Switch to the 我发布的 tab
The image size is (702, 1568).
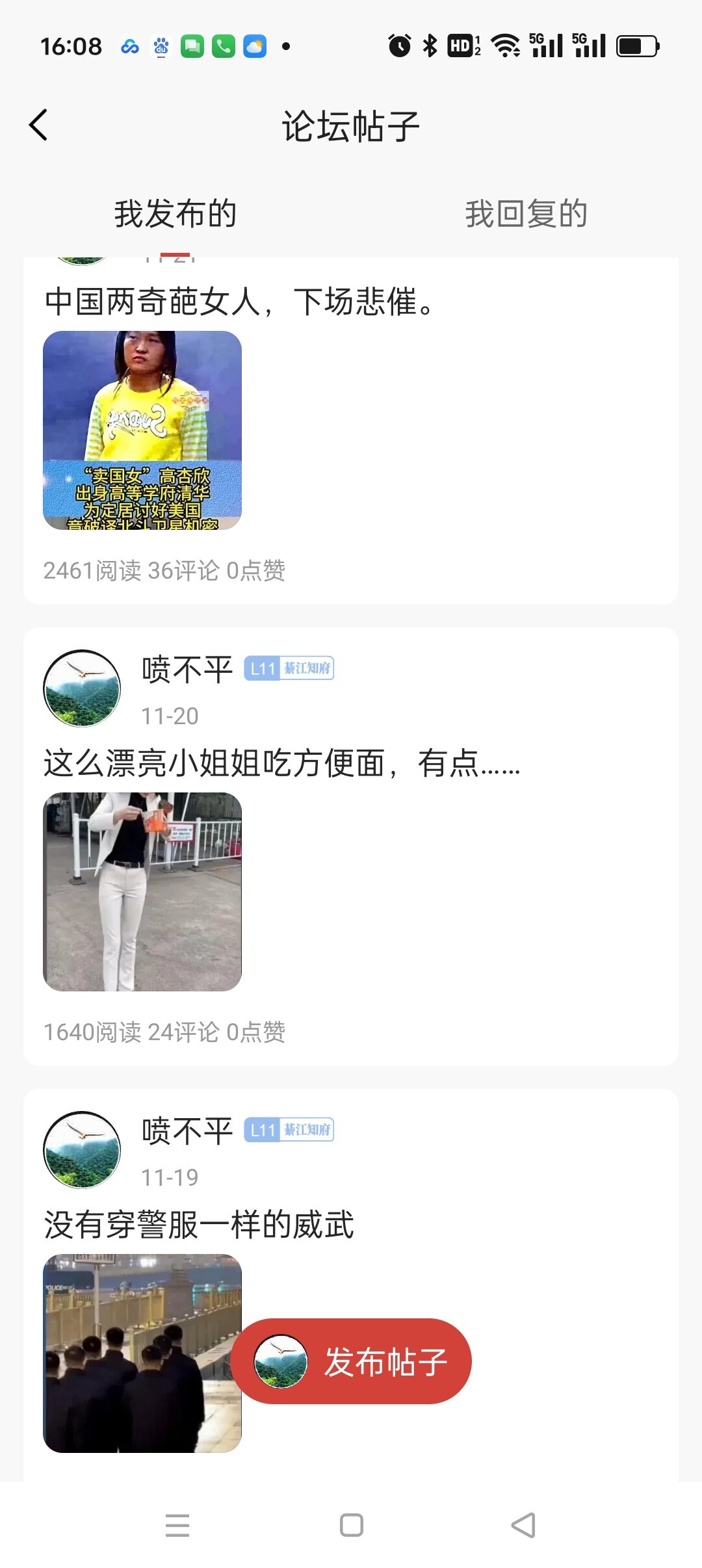coord(175,214)
